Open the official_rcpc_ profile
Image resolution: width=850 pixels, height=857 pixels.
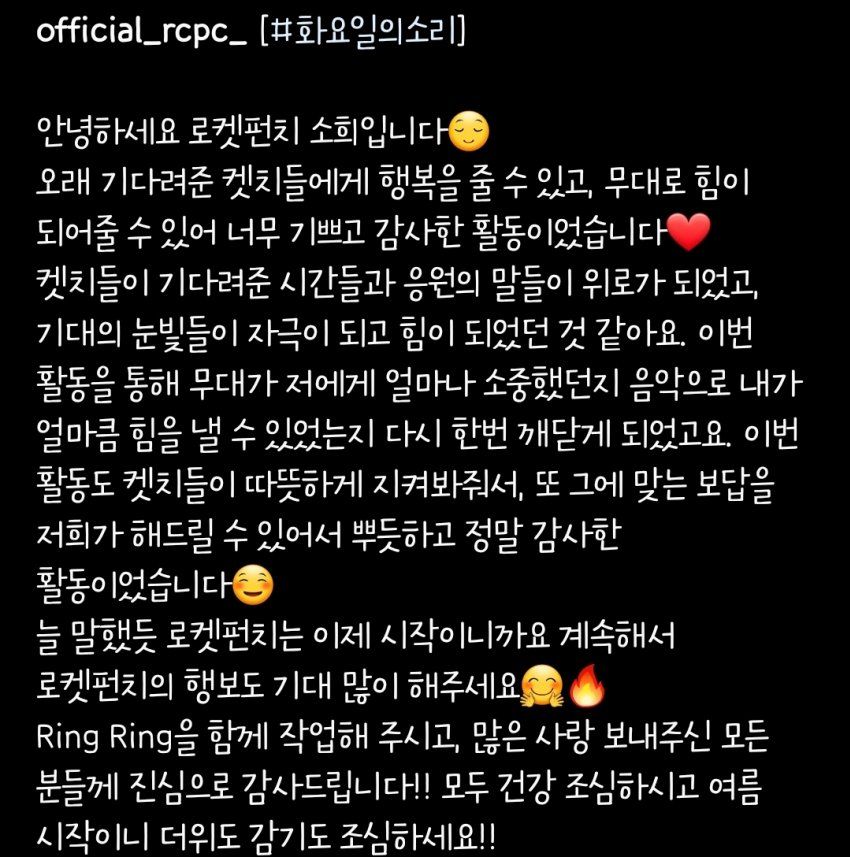click(140, 31)
